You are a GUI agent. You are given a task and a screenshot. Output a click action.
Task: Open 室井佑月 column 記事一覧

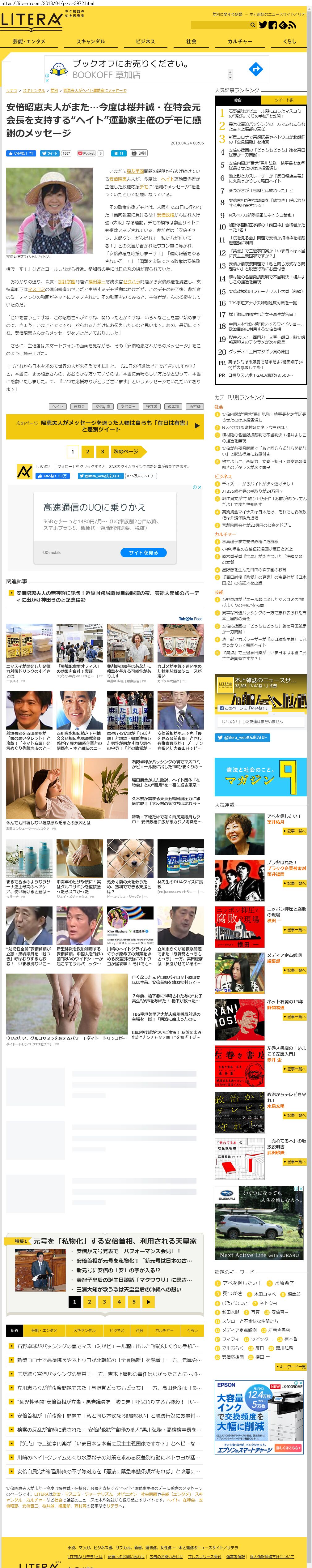point(296,831)
